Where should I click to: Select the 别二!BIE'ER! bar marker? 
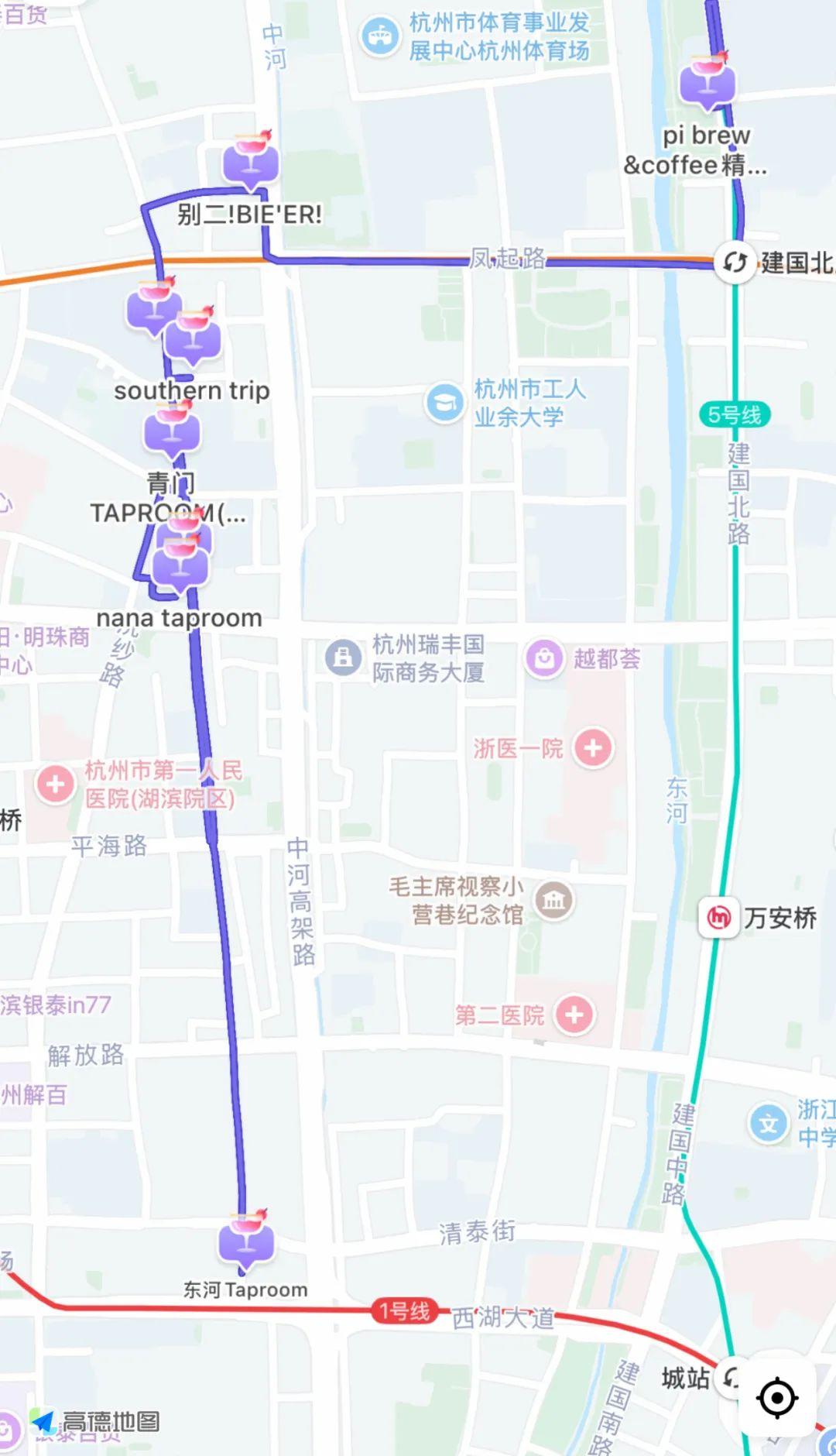[251, 162]
